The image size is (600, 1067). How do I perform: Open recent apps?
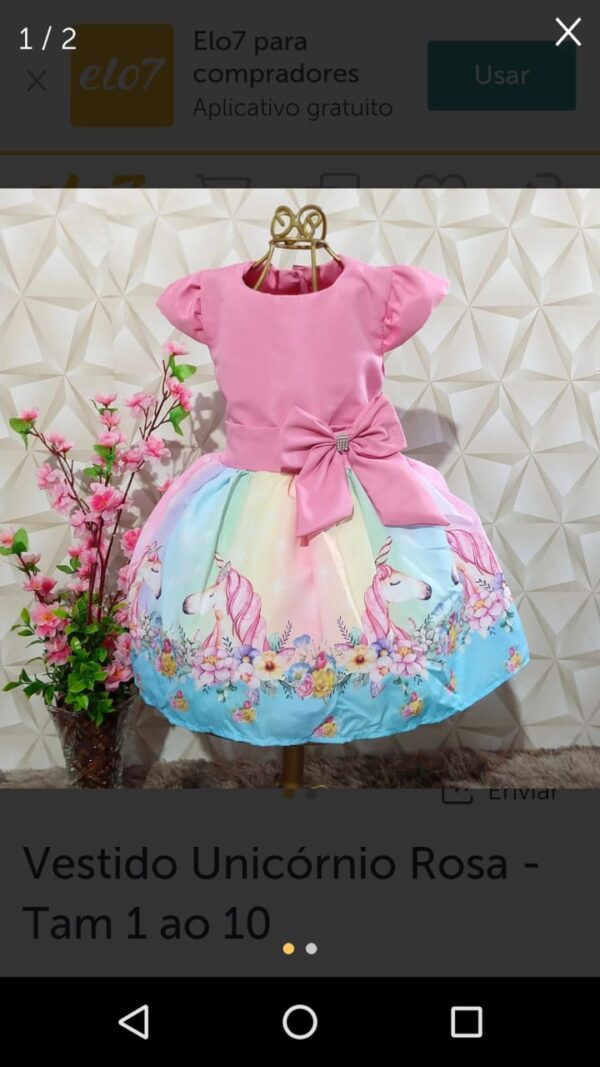point(466,1022)
